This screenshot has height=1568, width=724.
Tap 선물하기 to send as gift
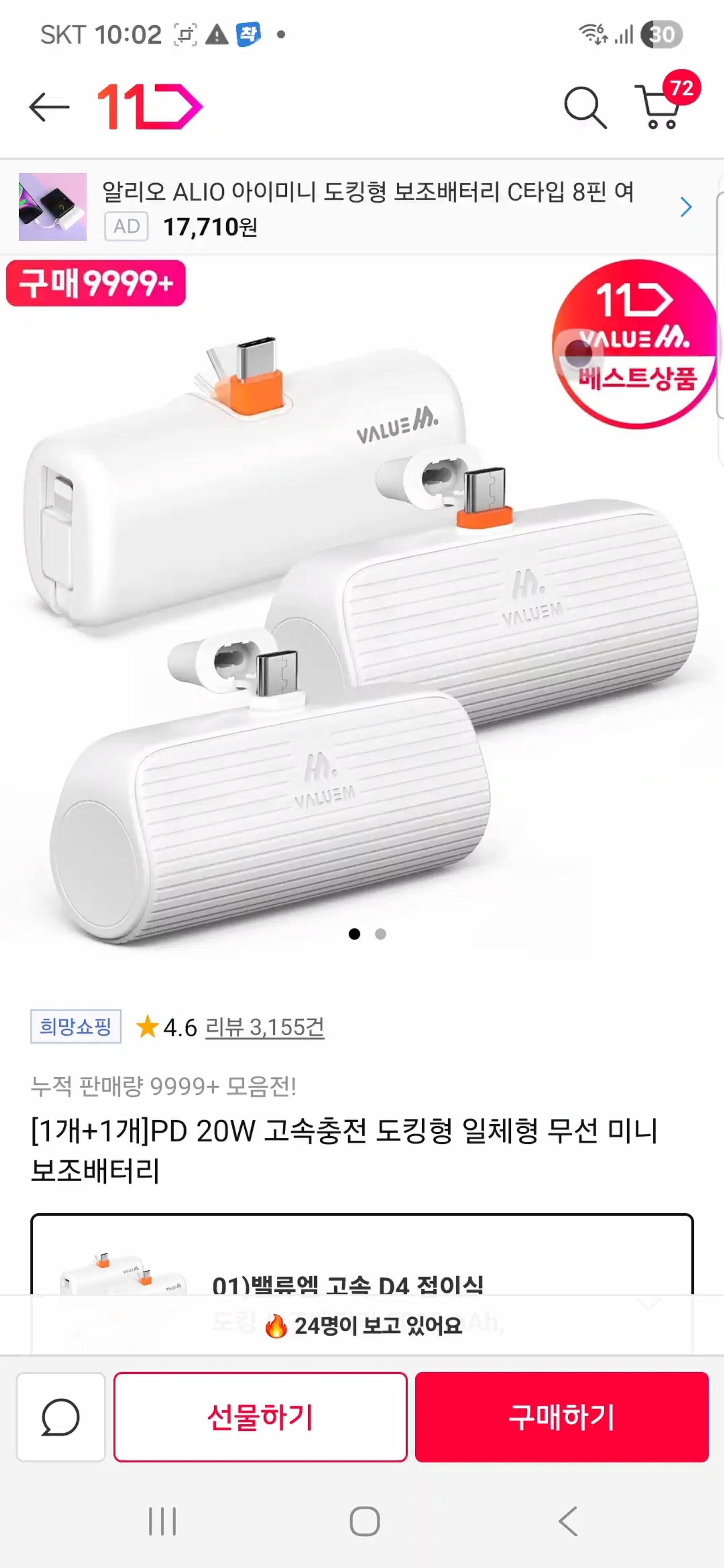coord(260,1417)
